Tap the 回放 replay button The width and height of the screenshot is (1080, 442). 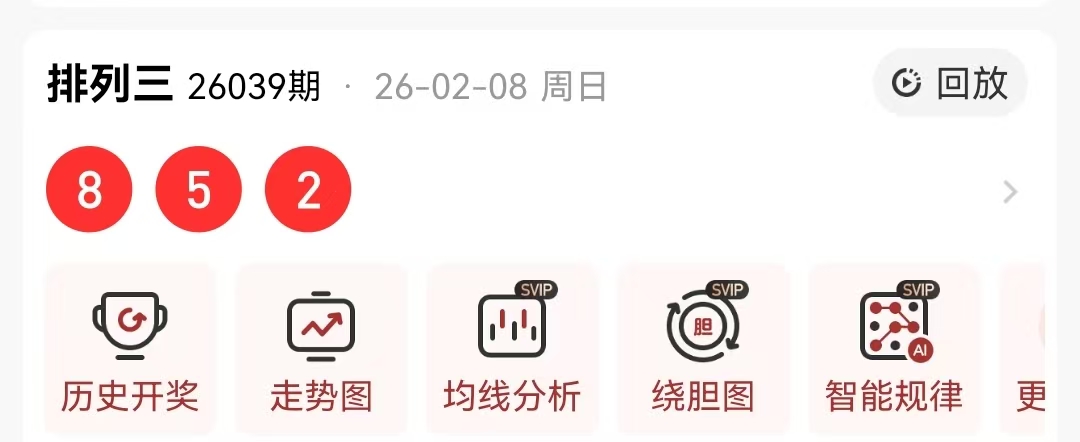[950, 83]
